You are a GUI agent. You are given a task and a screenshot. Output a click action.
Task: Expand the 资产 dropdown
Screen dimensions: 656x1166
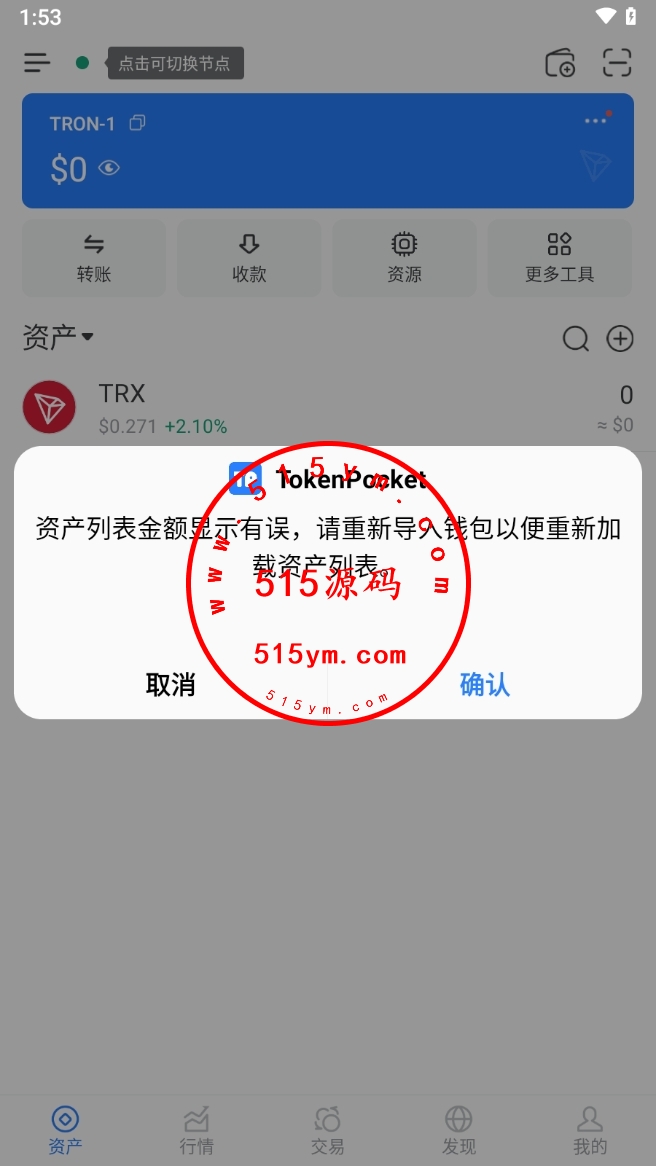click(x=58, y=338)
